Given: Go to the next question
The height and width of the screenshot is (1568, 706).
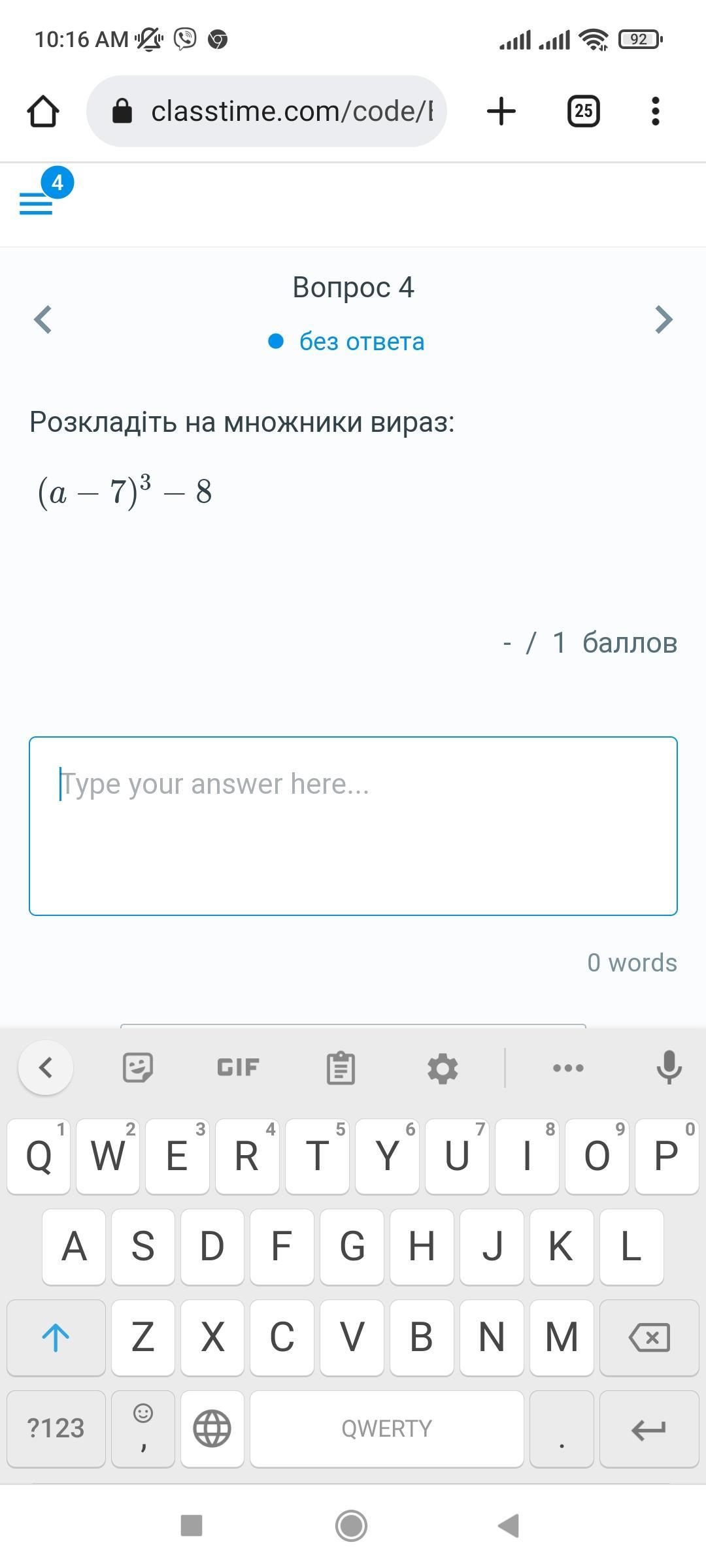Looking at the screenshot, I should click(x=663, y=319).
